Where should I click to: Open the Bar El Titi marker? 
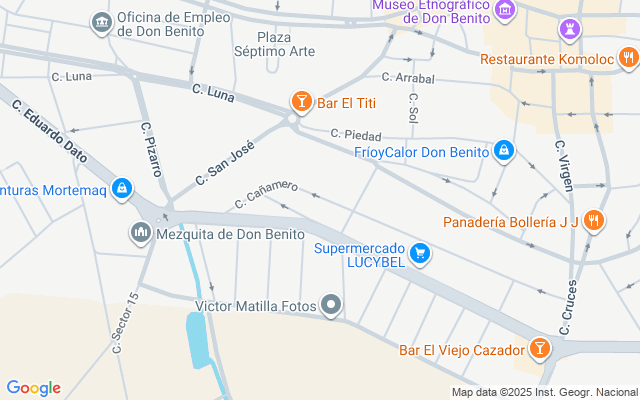coord(300,101)
